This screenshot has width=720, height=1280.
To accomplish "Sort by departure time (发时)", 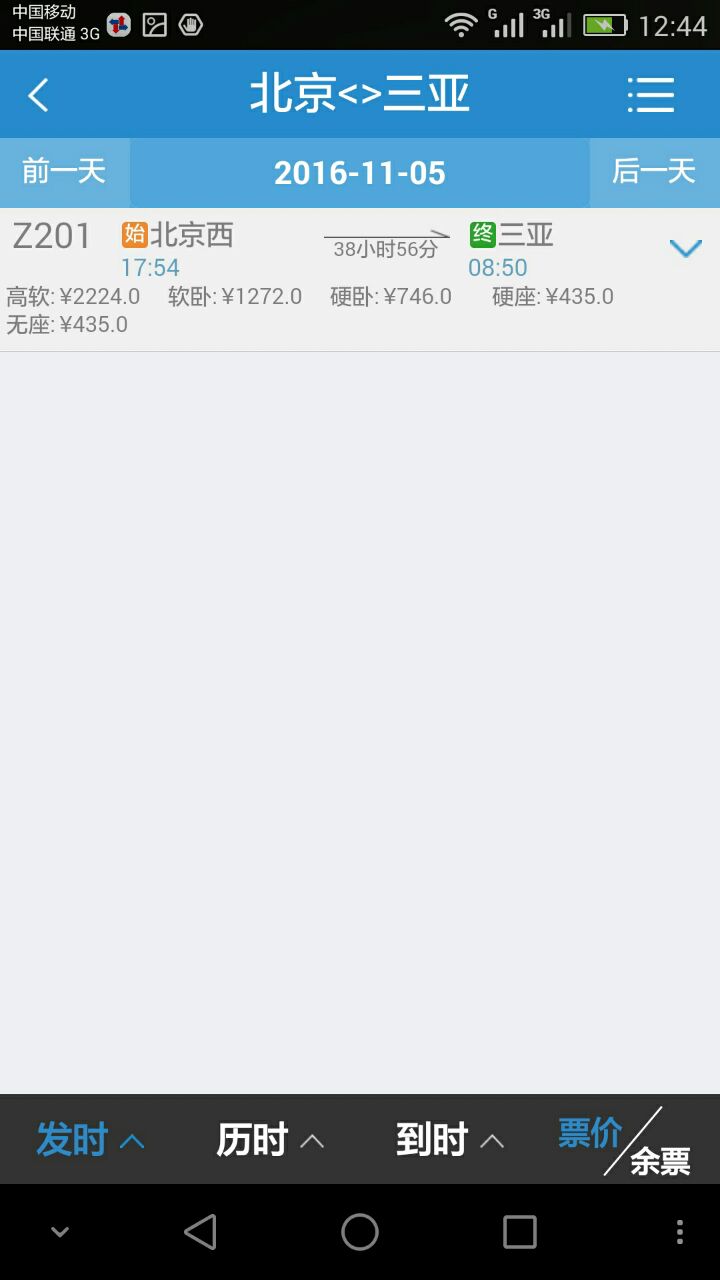I will 90,1140.
